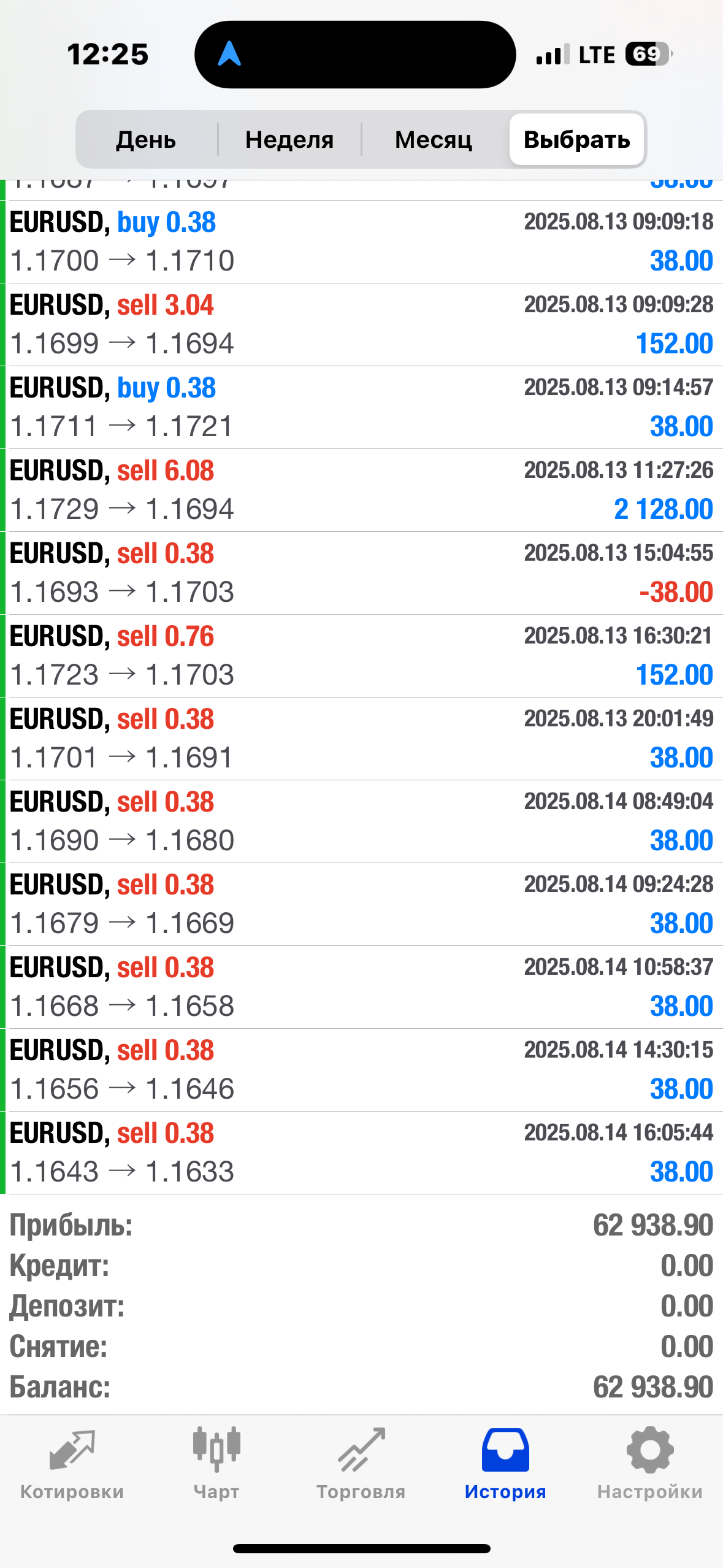Go to the Торговля tab
This screenshot has width=723, height=1568.
point(361,1464)
